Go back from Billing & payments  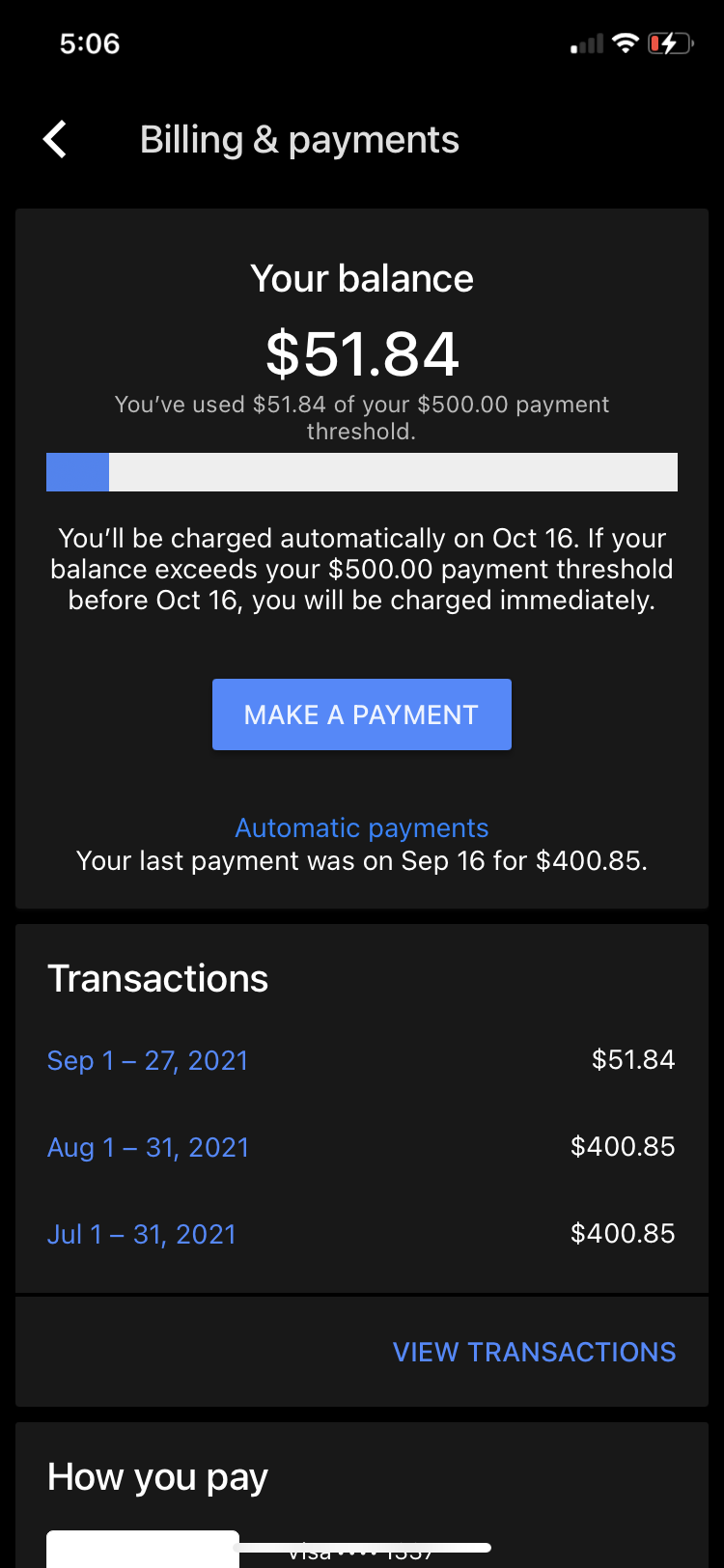pos(56,140)
